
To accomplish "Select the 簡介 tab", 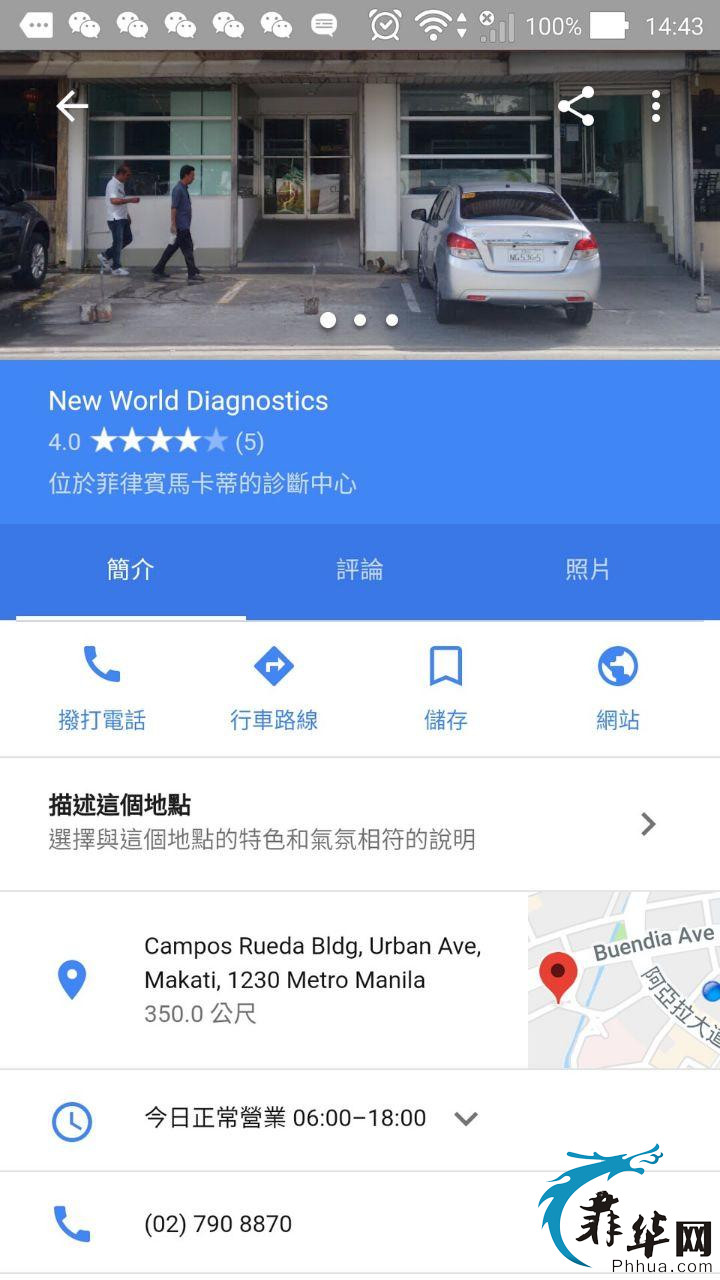I will click(131, 570).
